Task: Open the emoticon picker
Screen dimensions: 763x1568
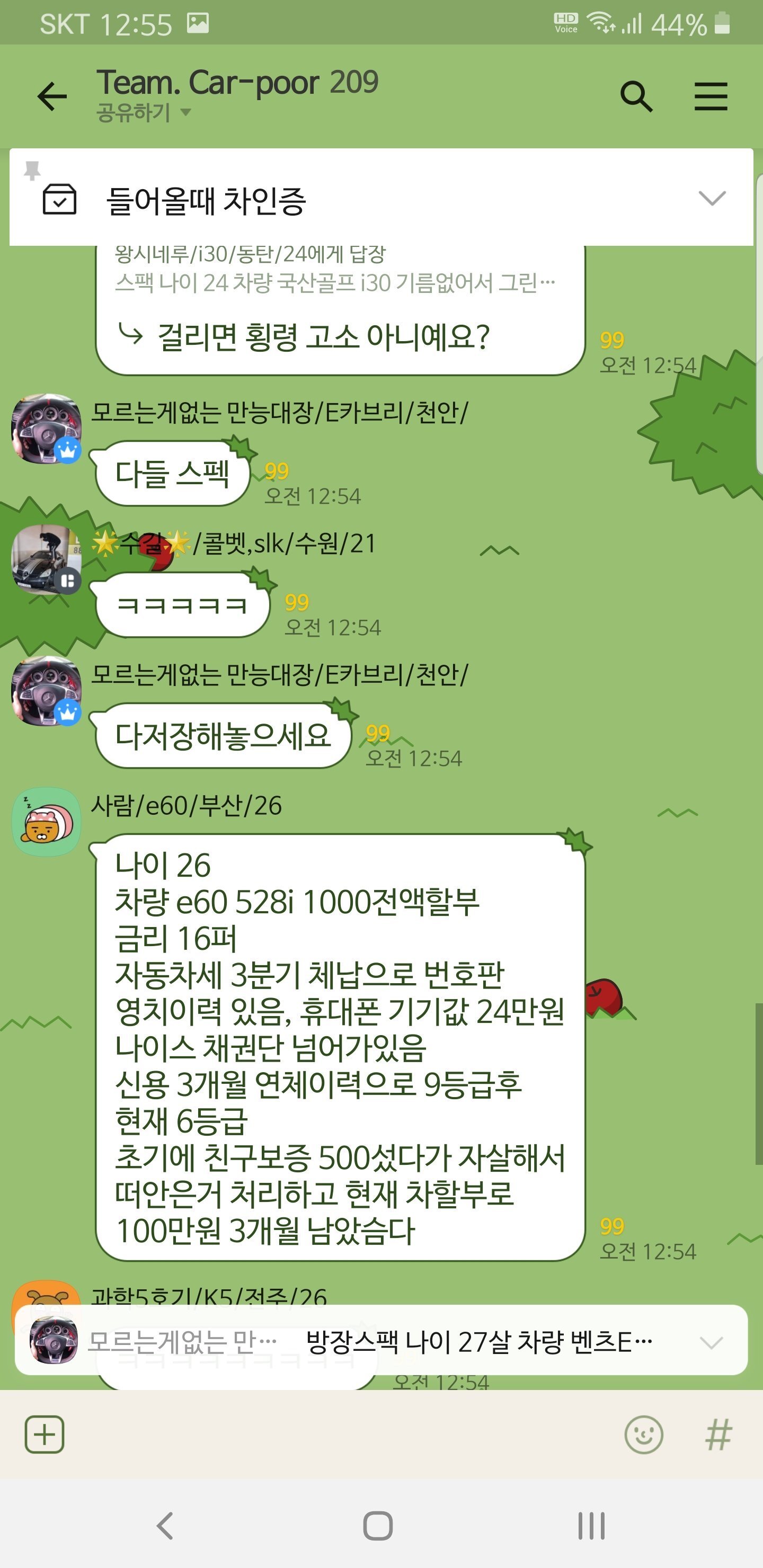Action: coord(644,1435)
